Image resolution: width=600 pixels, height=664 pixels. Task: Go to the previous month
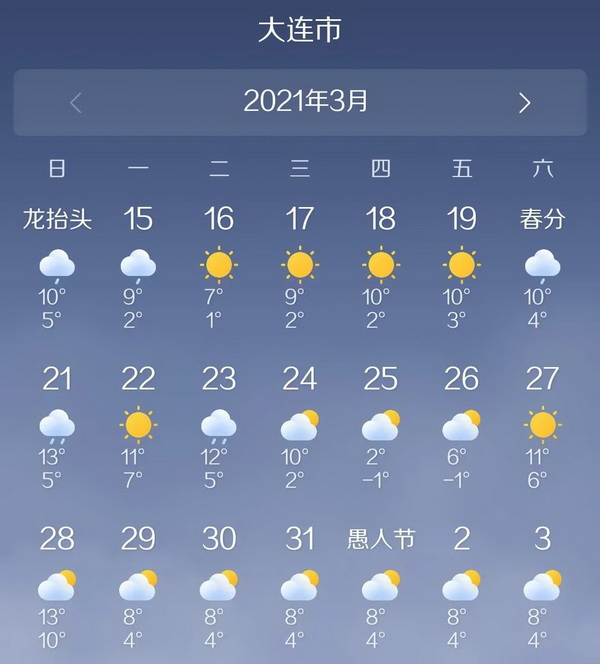coord(77,102)
